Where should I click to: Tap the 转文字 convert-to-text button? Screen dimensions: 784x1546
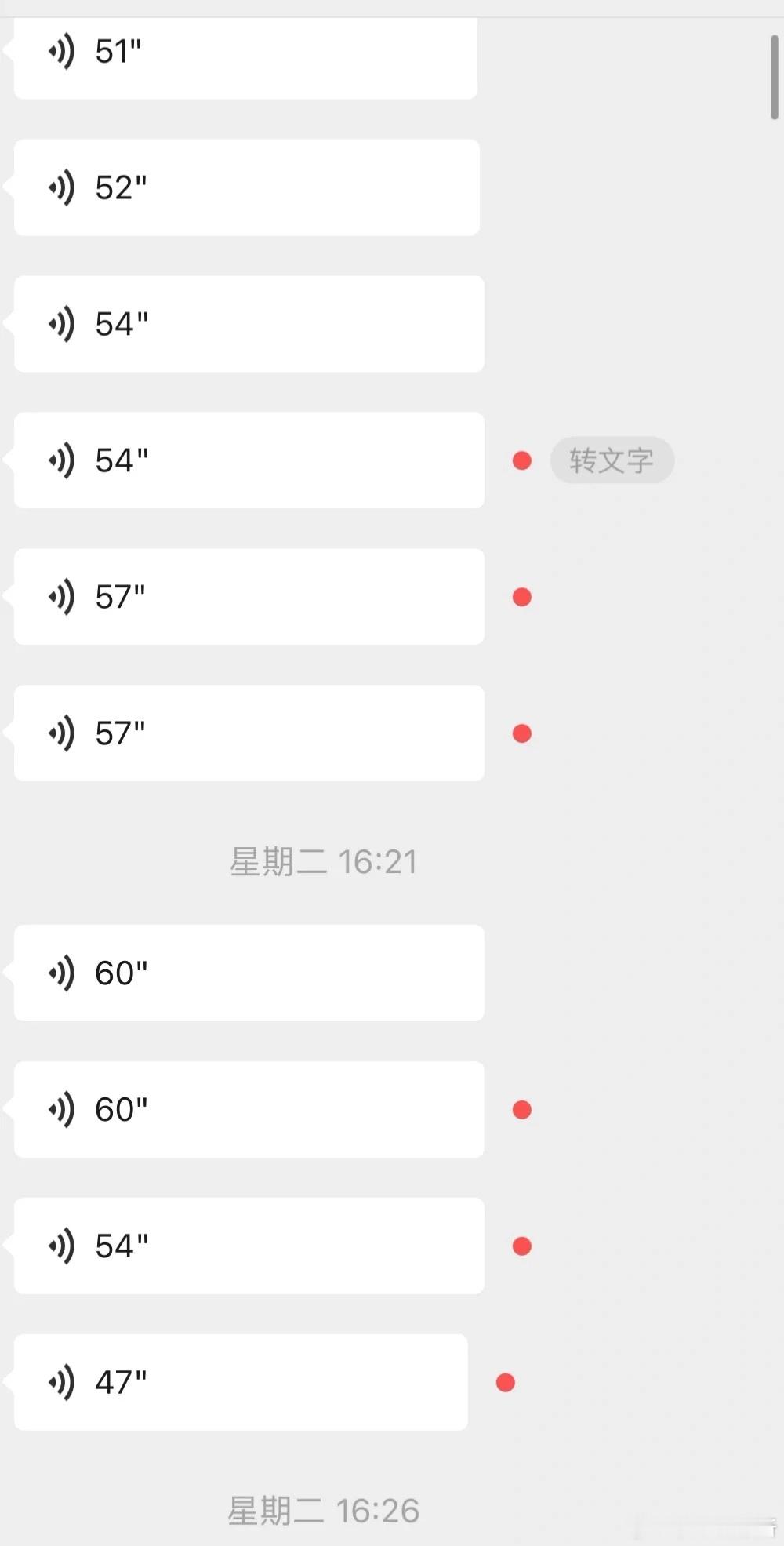click(612, 460)
